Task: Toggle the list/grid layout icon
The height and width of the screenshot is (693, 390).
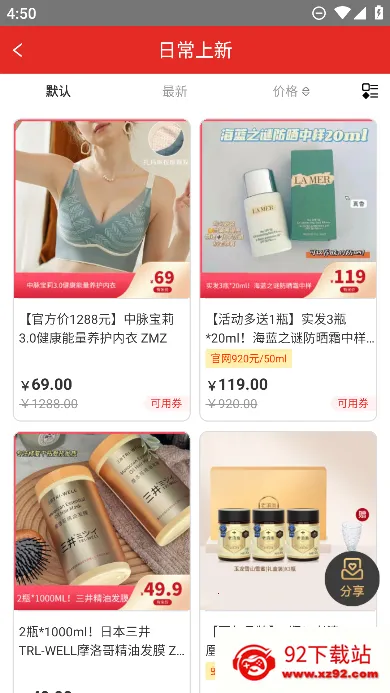Action: point(370,91)
